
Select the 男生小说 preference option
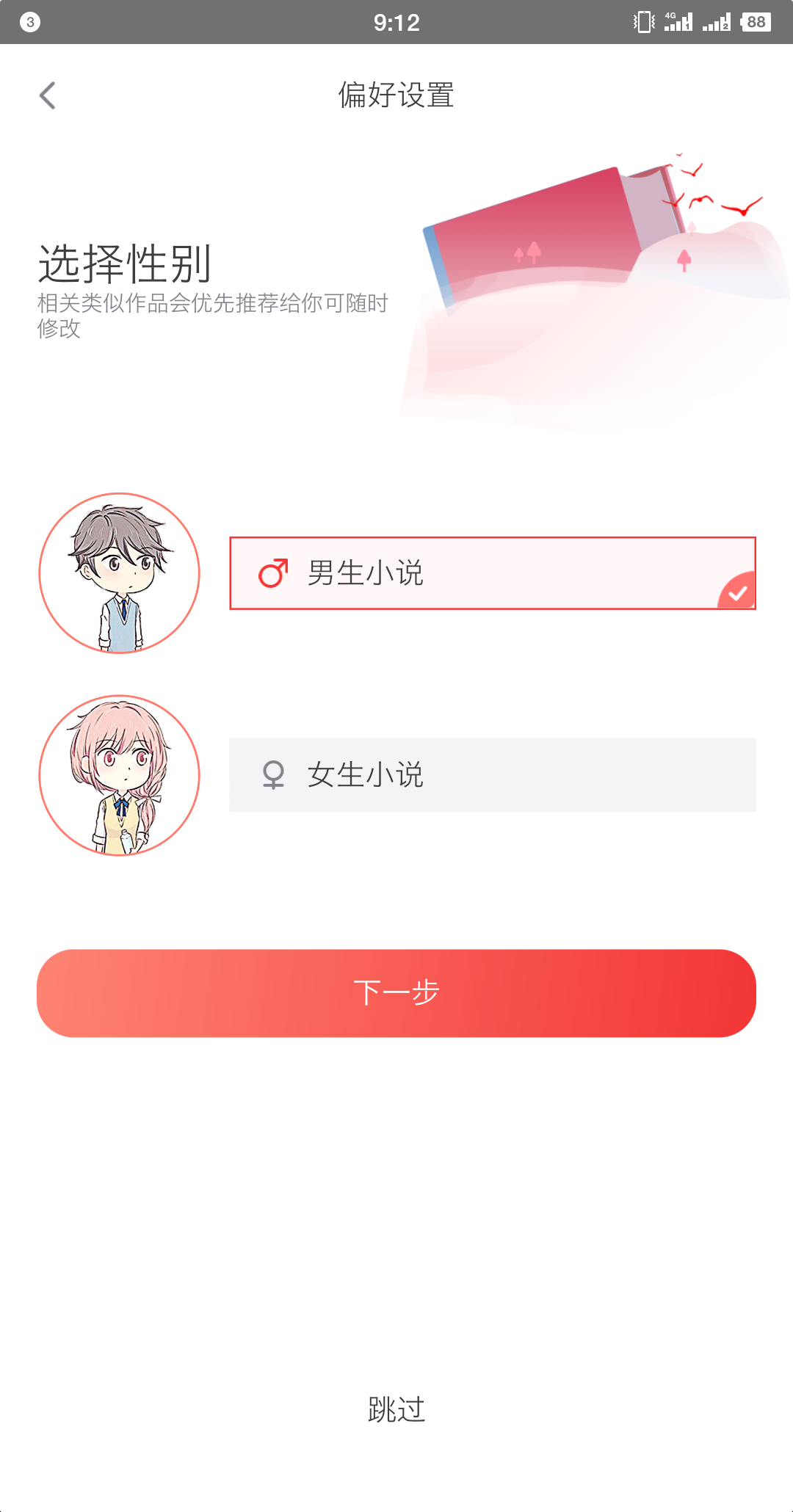tap(492, 574)
